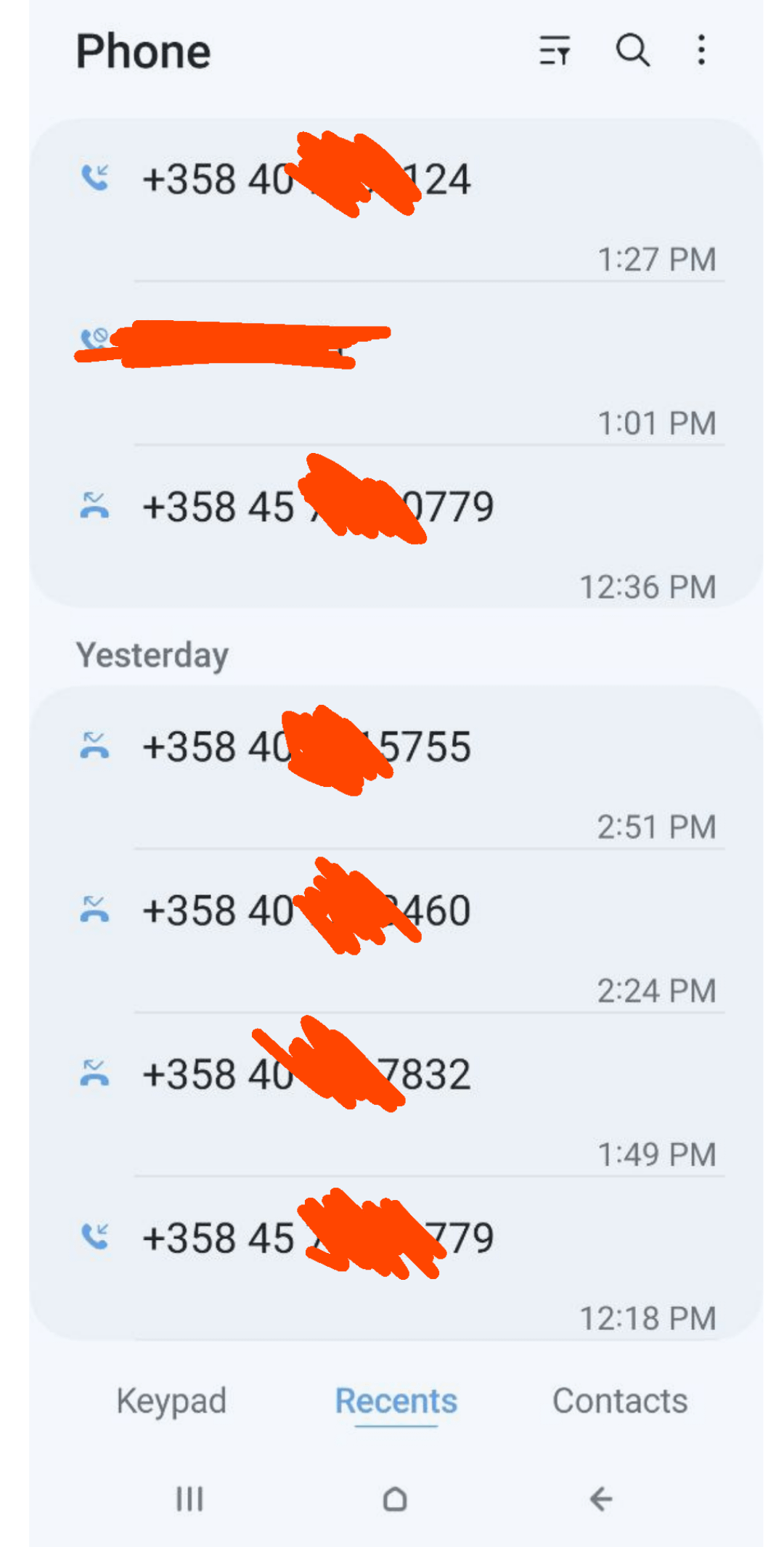This screenshot has height=1547, width=784.
Task: Switch to the Keypad tab
Action: coord(171,1401)
